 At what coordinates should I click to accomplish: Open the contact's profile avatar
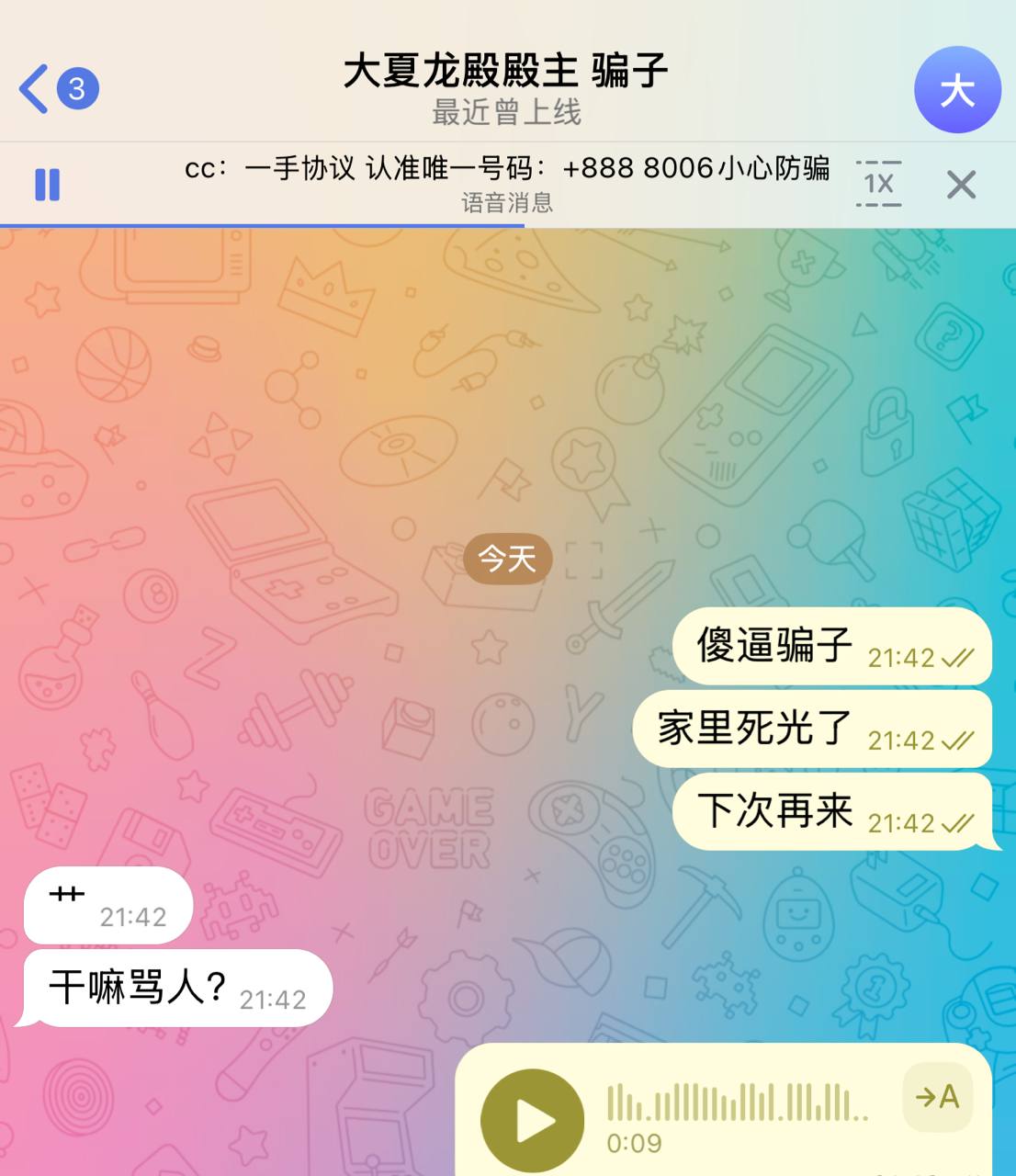pyautogui.click(x=956, y=90)
